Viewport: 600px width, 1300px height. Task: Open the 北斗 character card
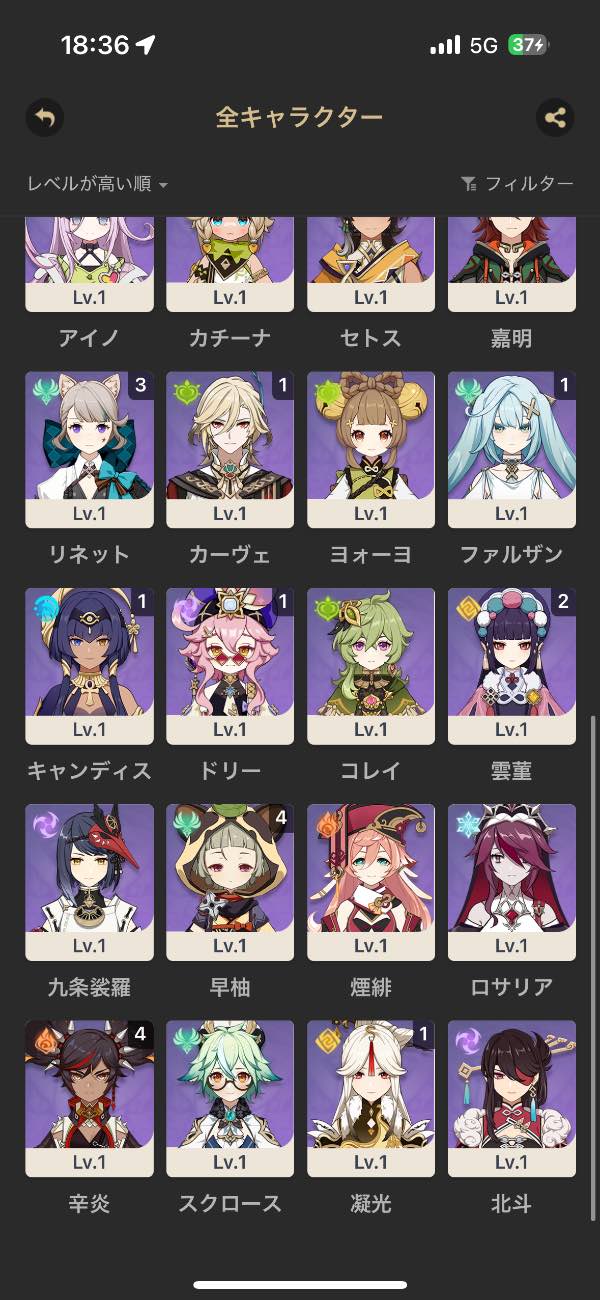(512, 1098)
